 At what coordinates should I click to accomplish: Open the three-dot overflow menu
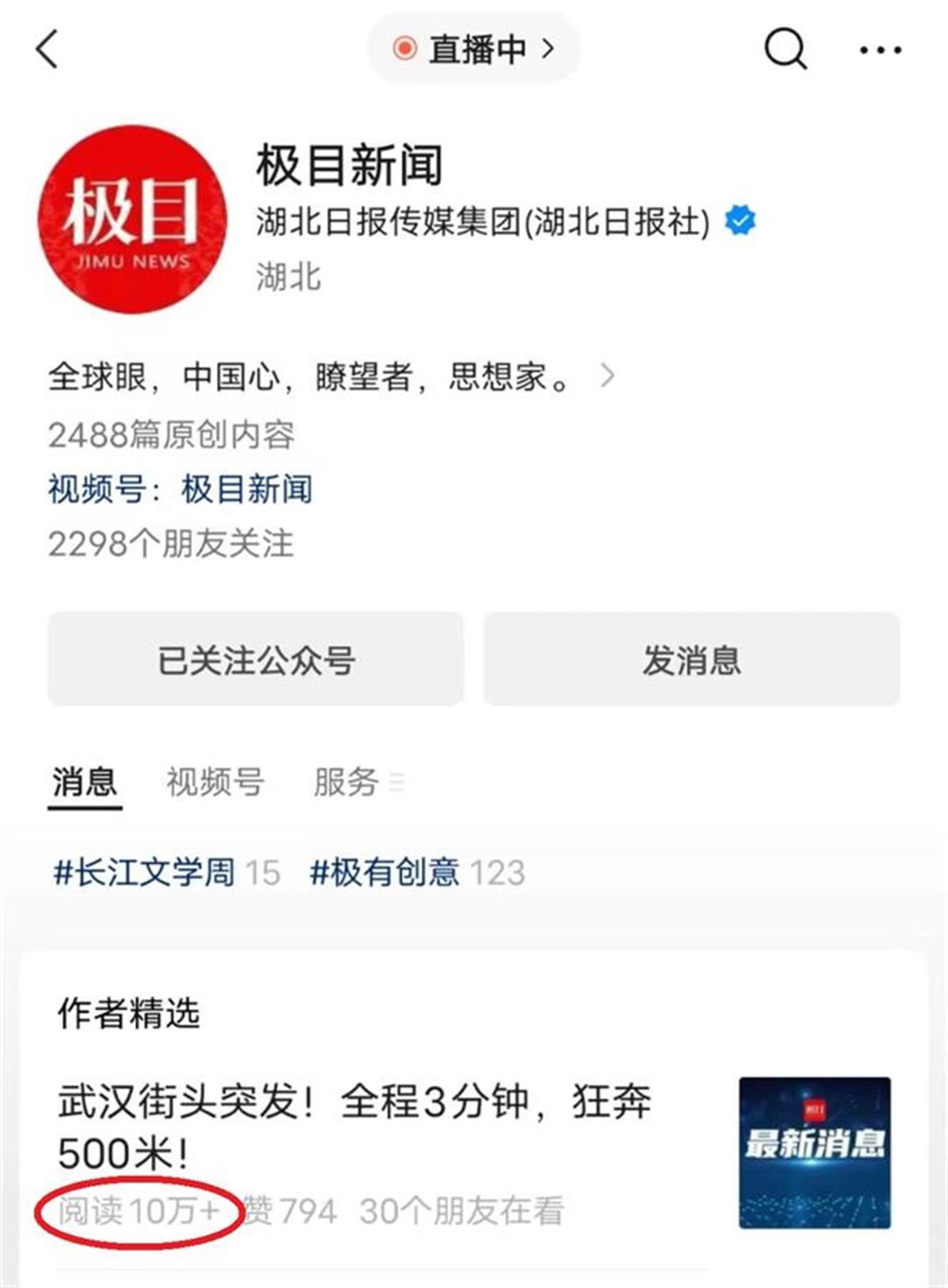tap(880, 50)
